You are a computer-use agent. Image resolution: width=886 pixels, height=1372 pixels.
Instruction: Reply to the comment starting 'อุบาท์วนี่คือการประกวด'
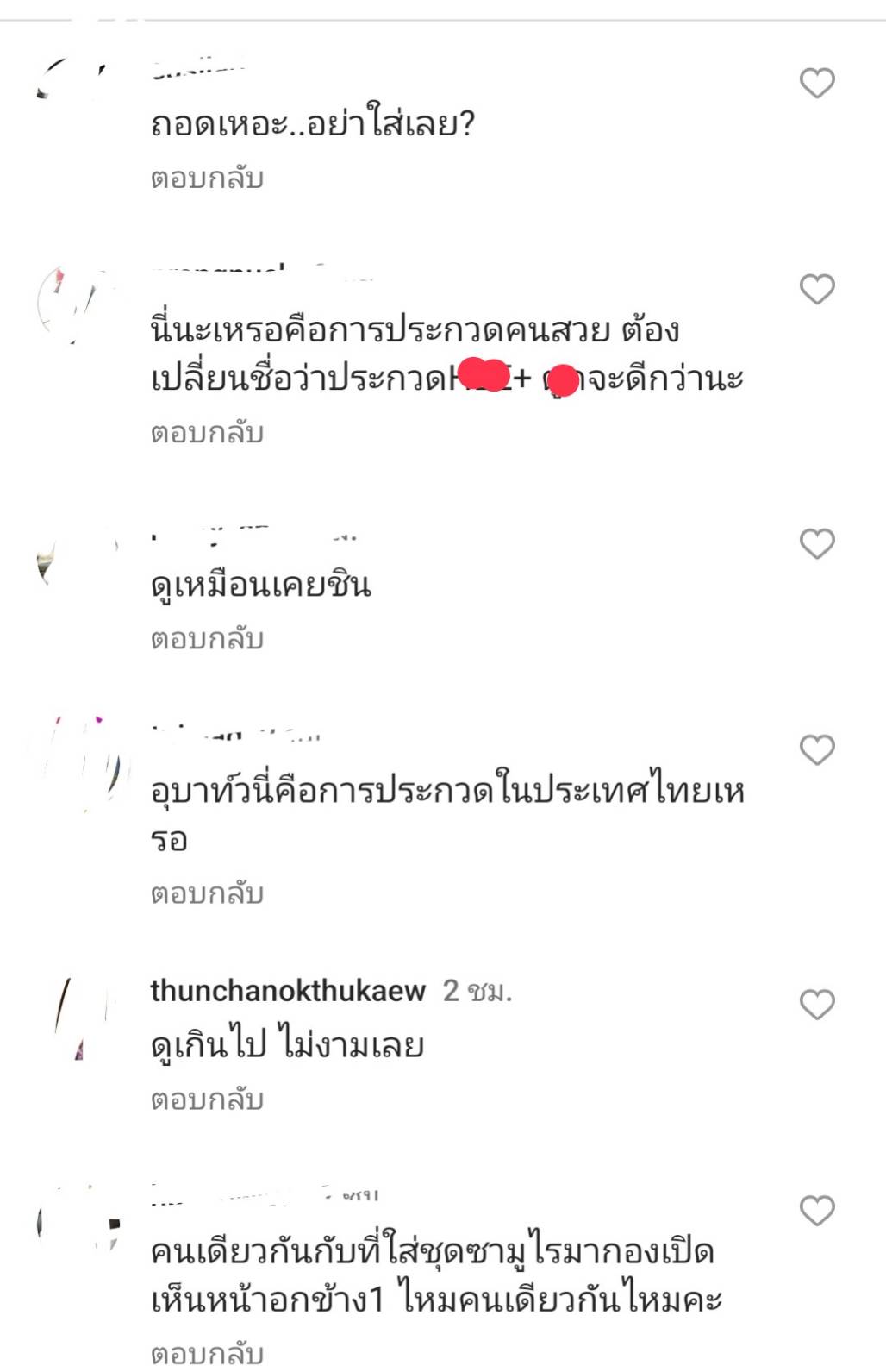[x=207, y=894]
